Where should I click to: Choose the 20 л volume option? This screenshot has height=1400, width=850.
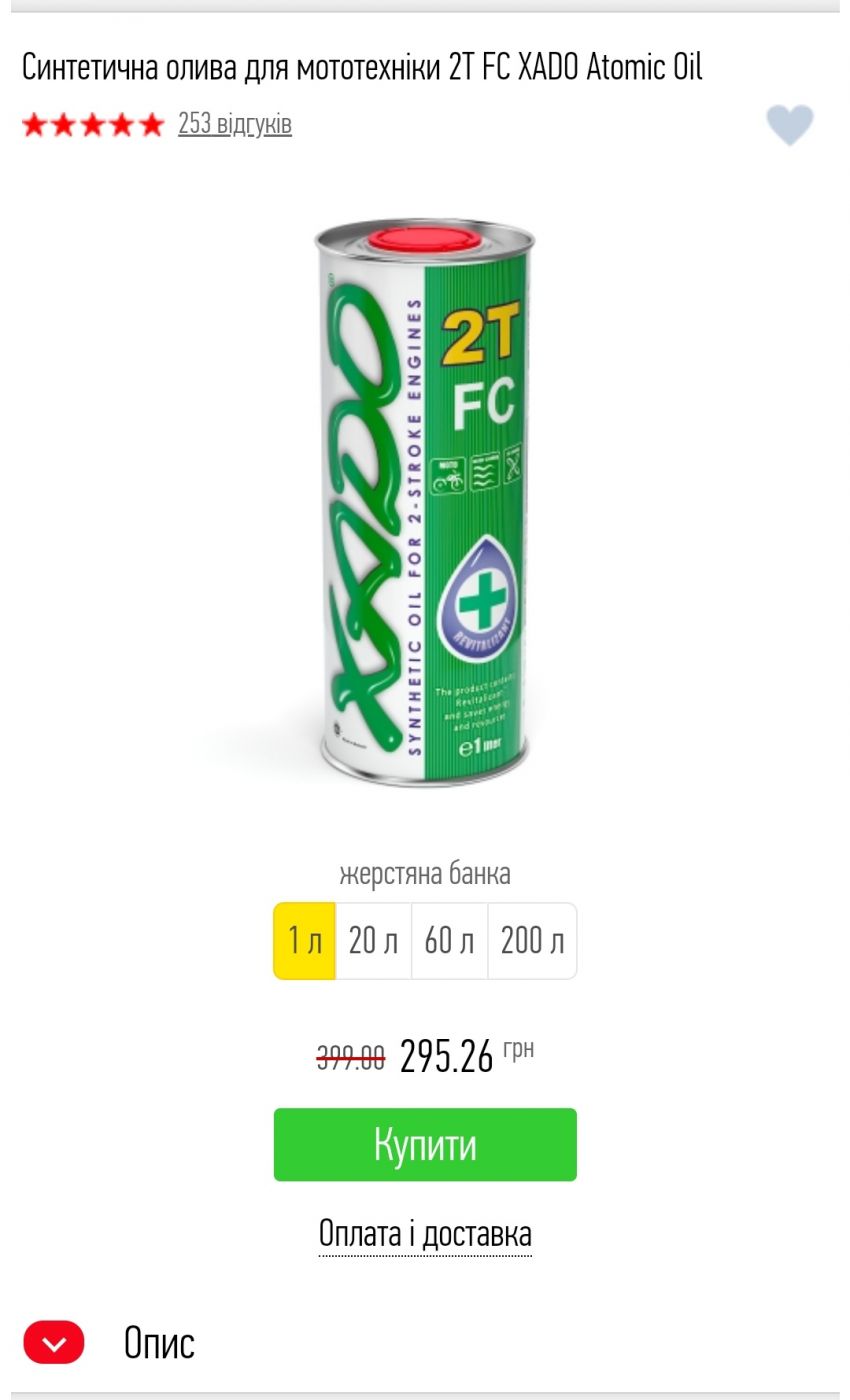[373, 941]
